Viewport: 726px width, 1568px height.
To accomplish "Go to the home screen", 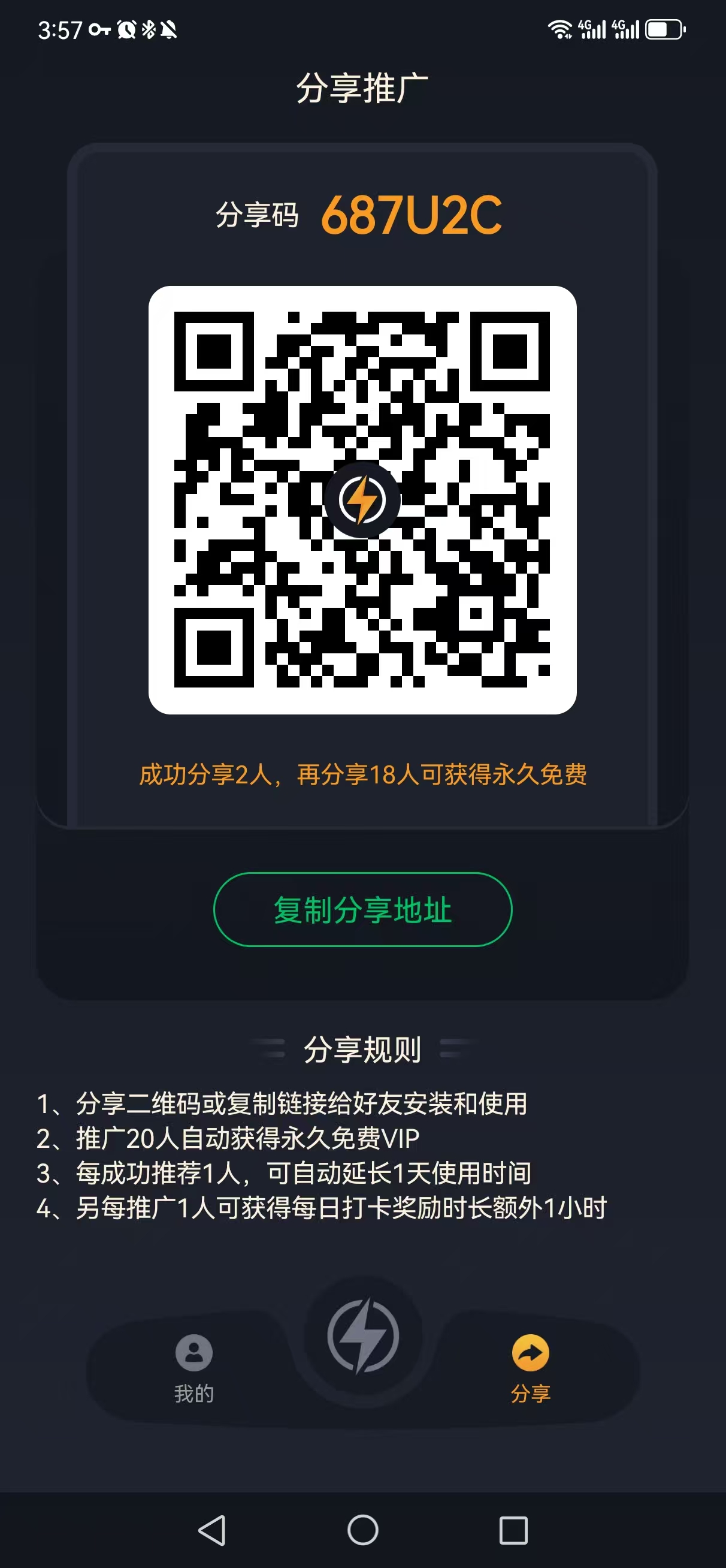I will tap(362, 1530).
